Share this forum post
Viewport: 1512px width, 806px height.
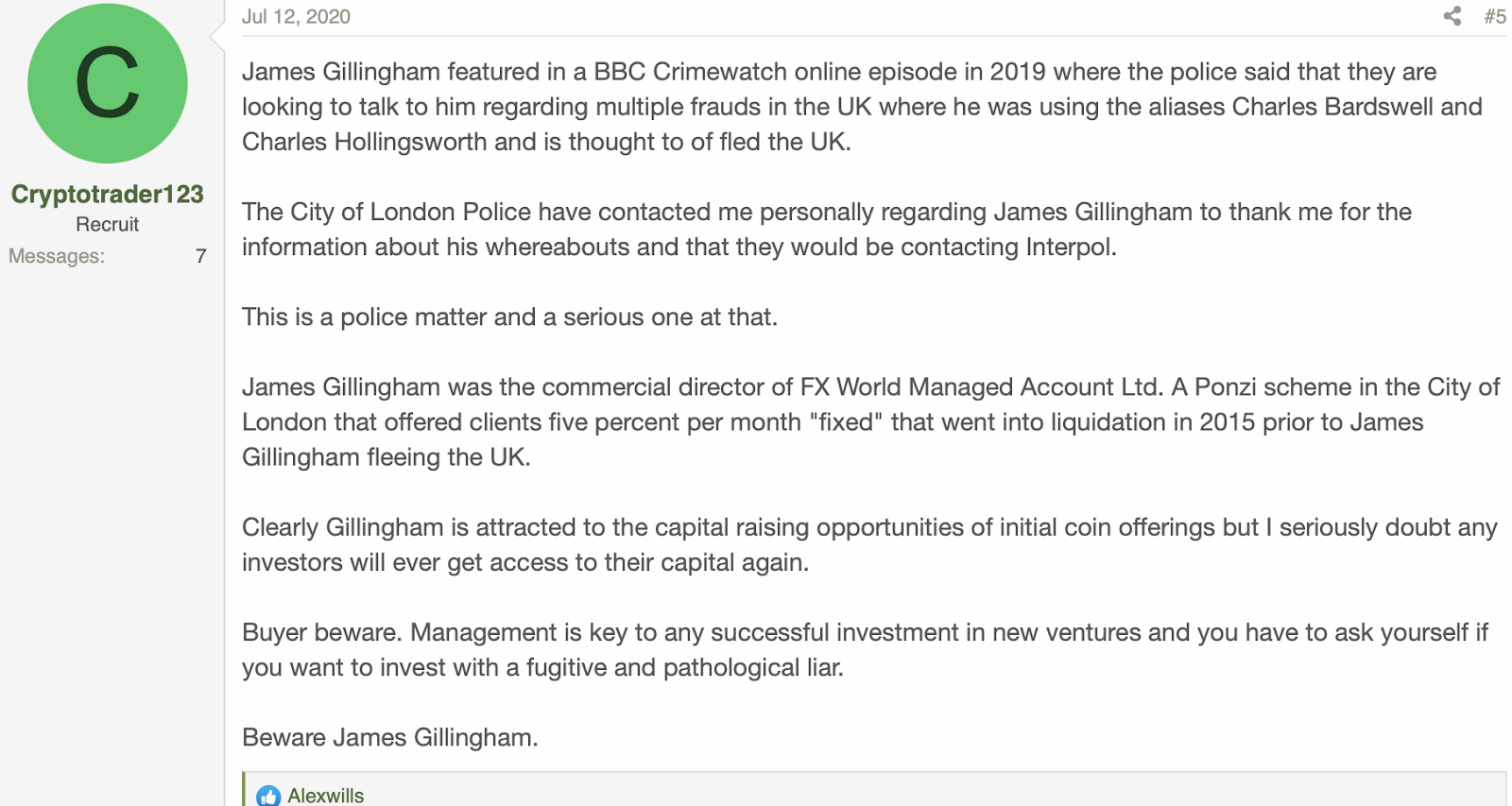tap(1452, 16)
